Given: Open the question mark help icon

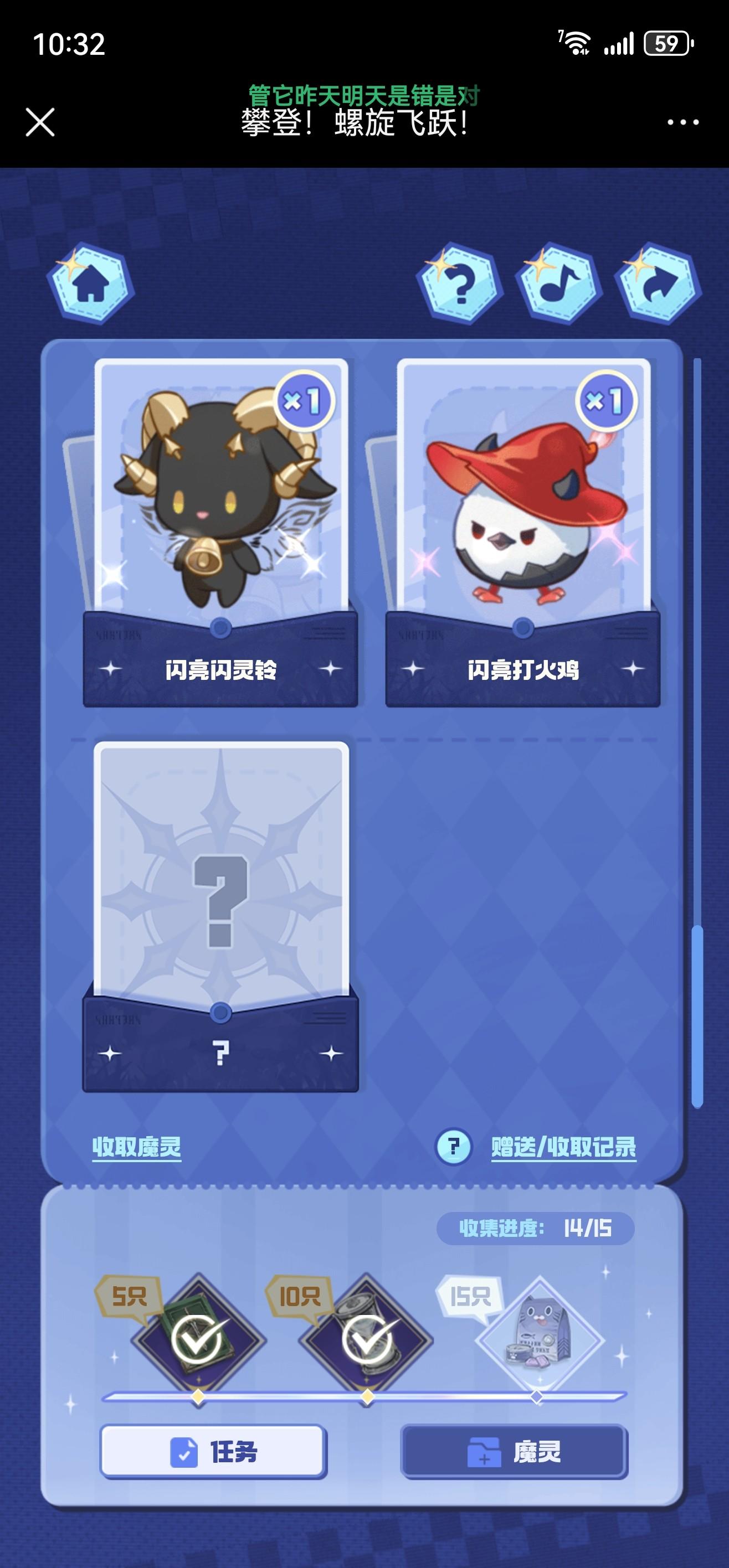Looking at the screenshot, I should click(x=460, y=283).
